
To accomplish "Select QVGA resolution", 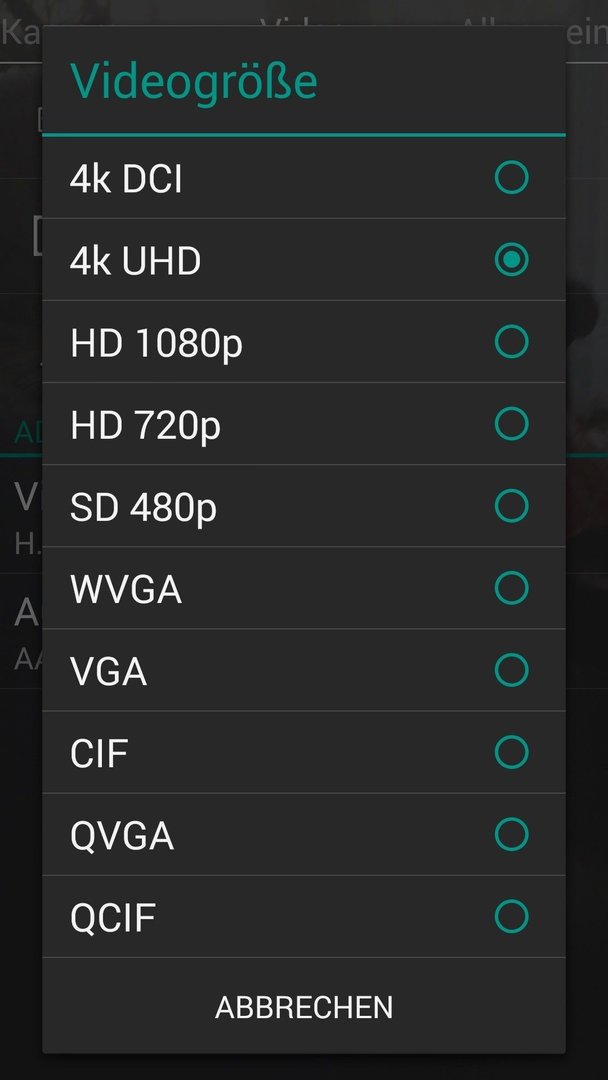I will 304,833.
